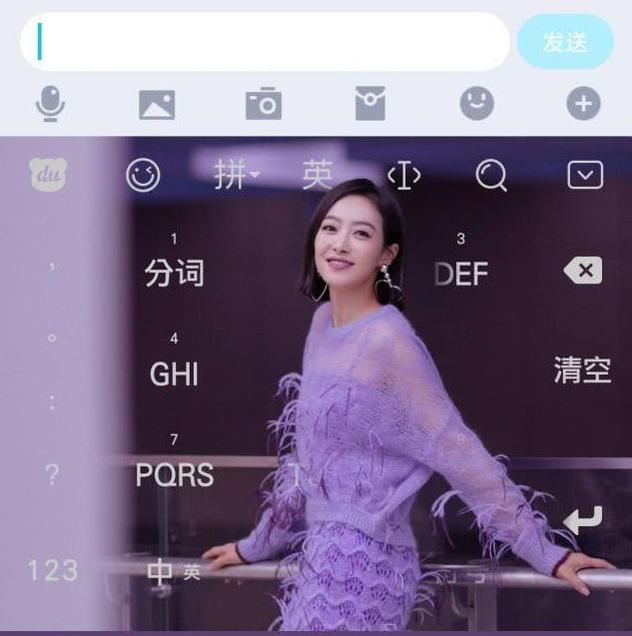
Task: Open more attachment options plus icon
Action: coord(584,103)
